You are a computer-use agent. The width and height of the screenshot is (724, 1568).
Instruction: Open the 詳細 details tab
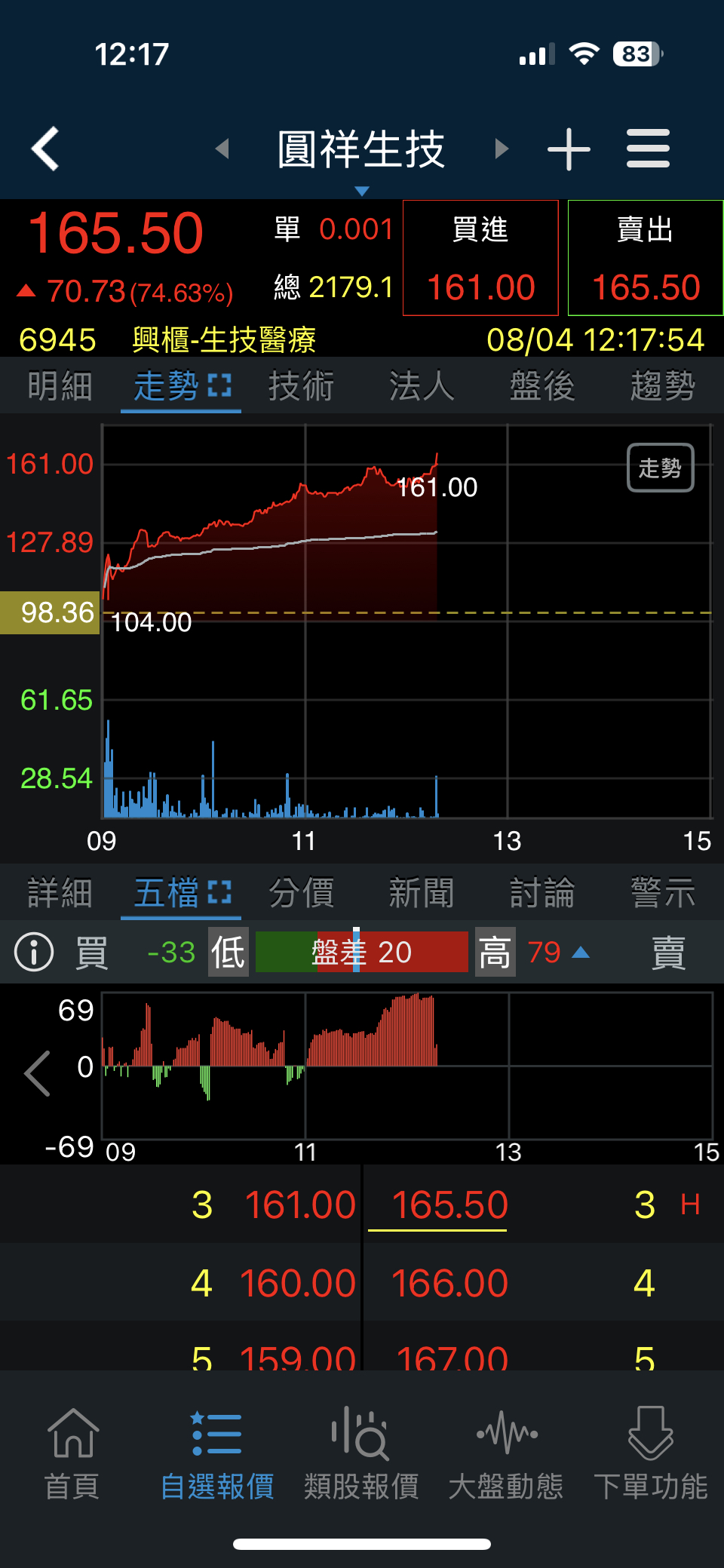(x=60, y=893)
